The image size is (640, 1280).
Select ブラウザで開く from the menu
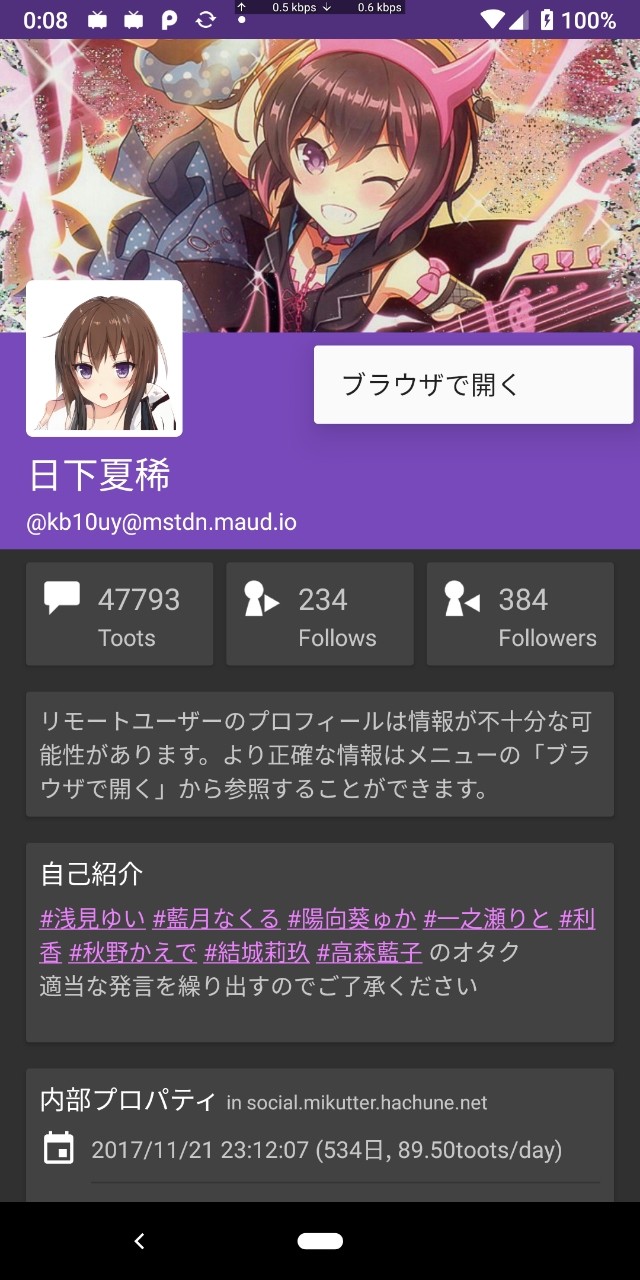point(473,385)
